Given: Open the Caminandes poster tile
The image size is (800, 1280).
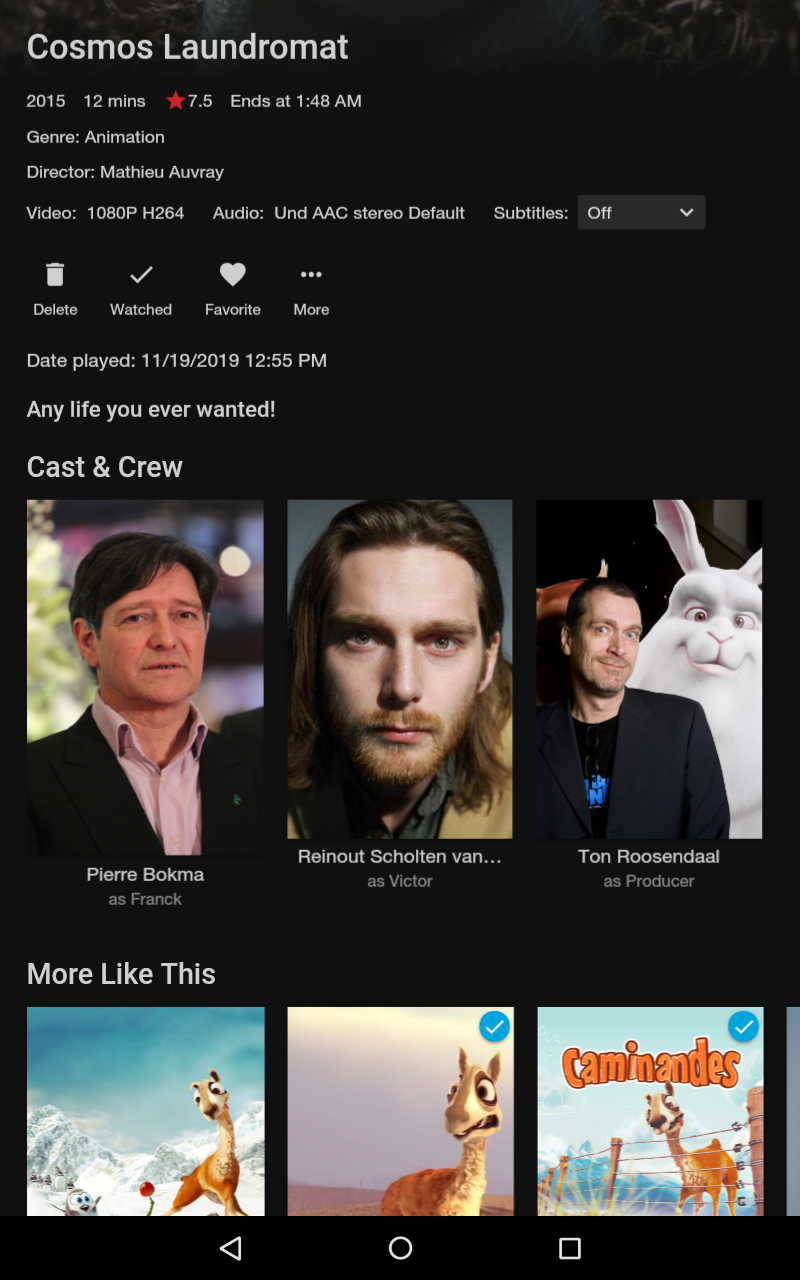Looking at the screenshot, I should click(x=650, y=1110).
